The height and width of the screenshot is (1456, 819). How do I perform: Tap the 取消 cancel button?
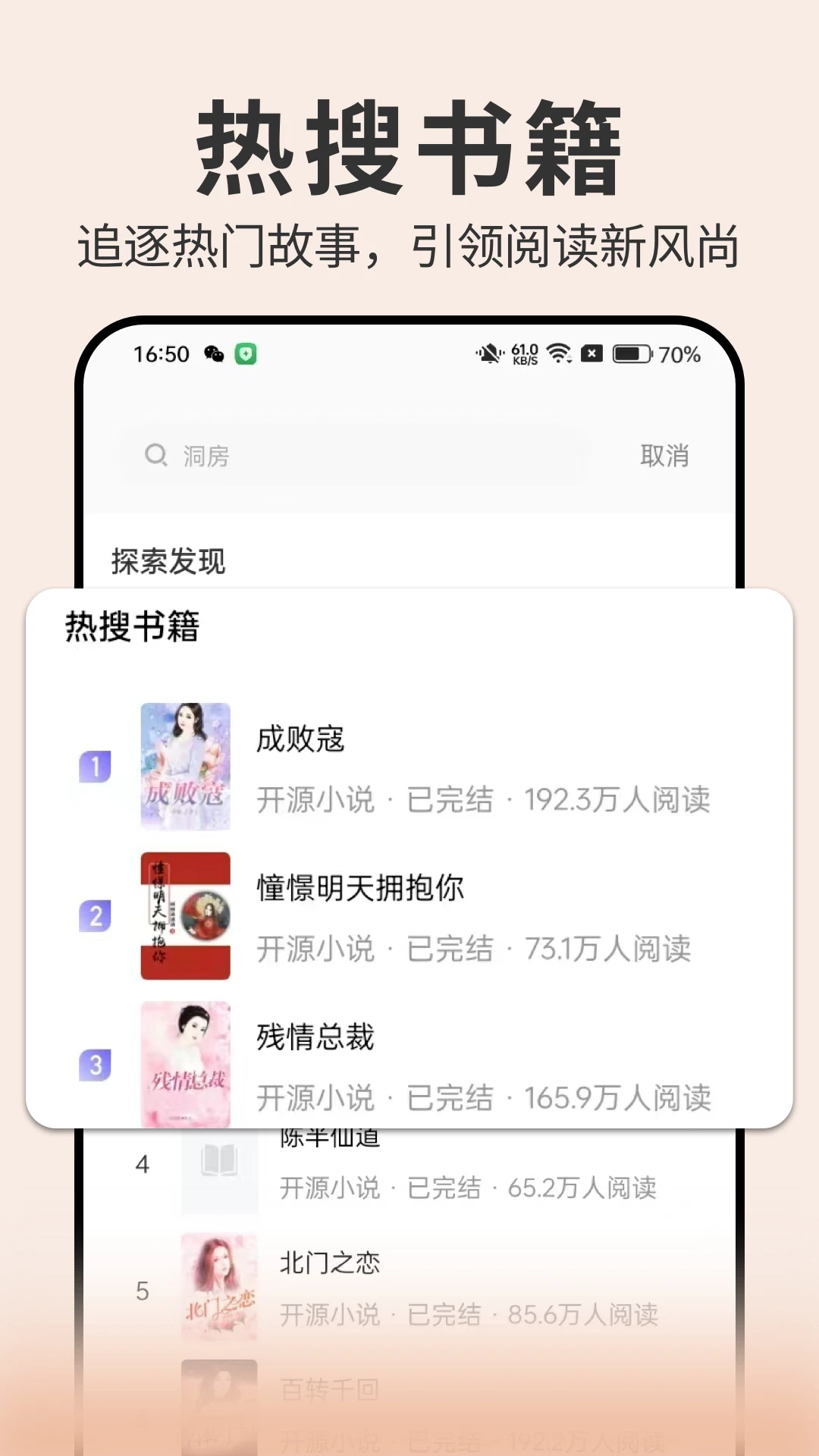click(663, 456)
